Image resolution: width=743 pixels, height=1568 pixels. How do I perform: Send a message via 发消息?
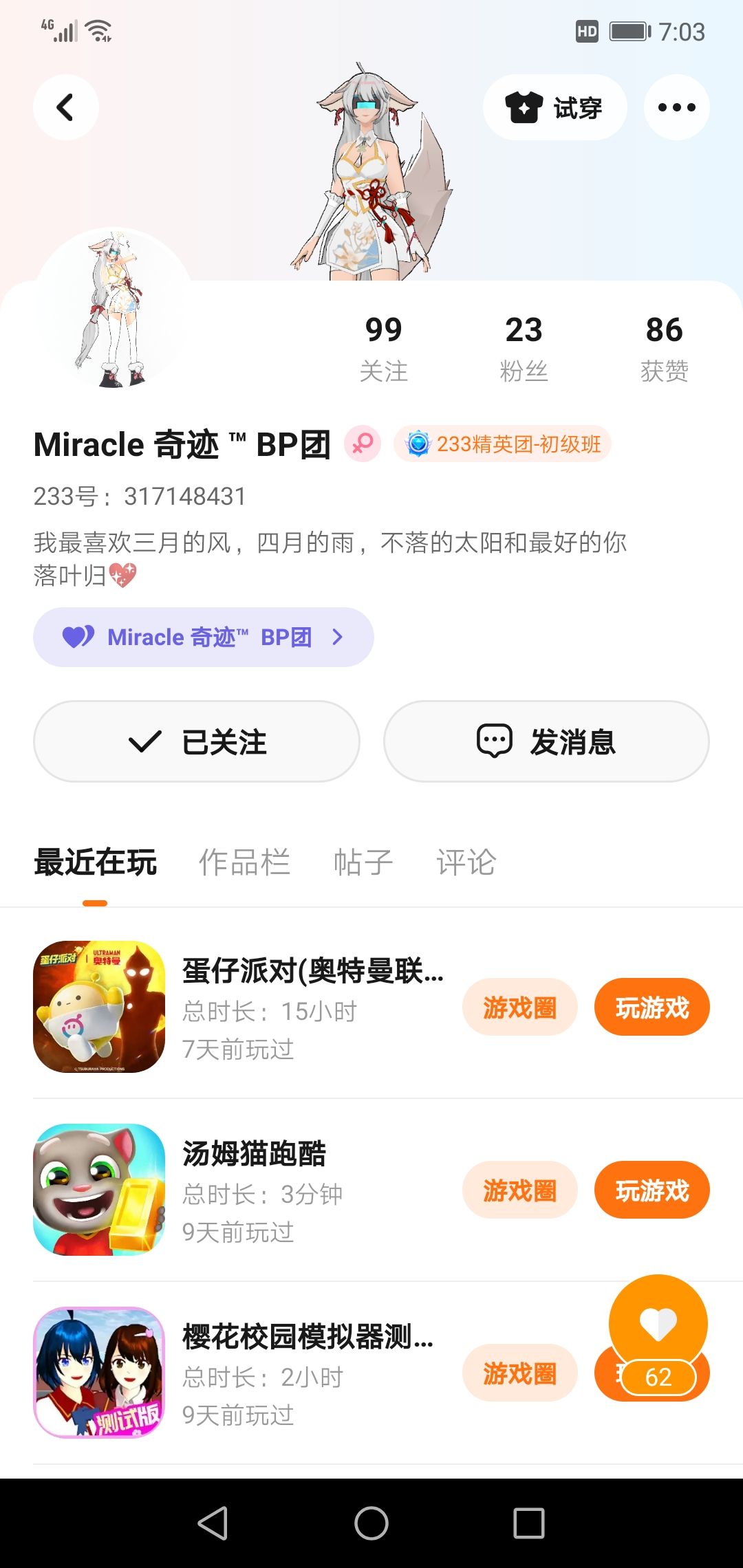coord(546,741)
